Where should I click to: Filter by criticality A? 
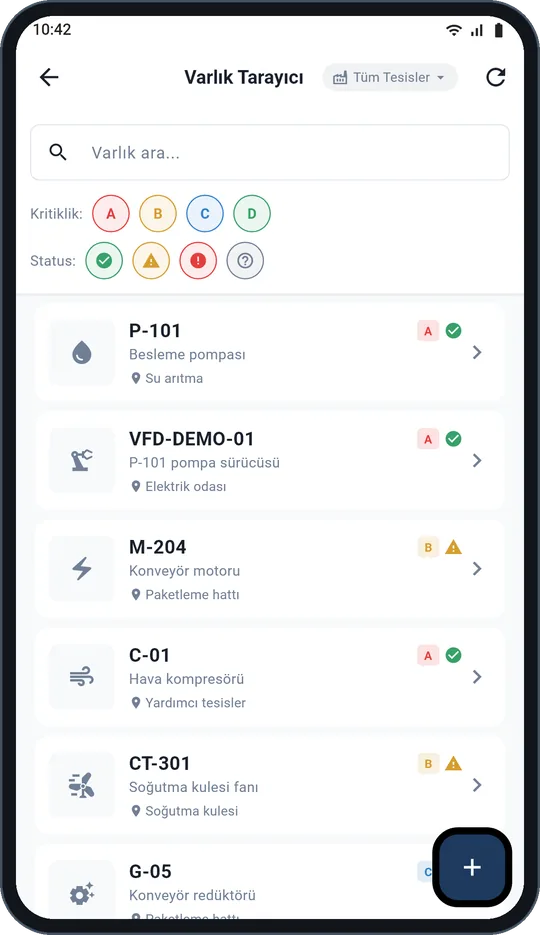click(x=111, y=213)
